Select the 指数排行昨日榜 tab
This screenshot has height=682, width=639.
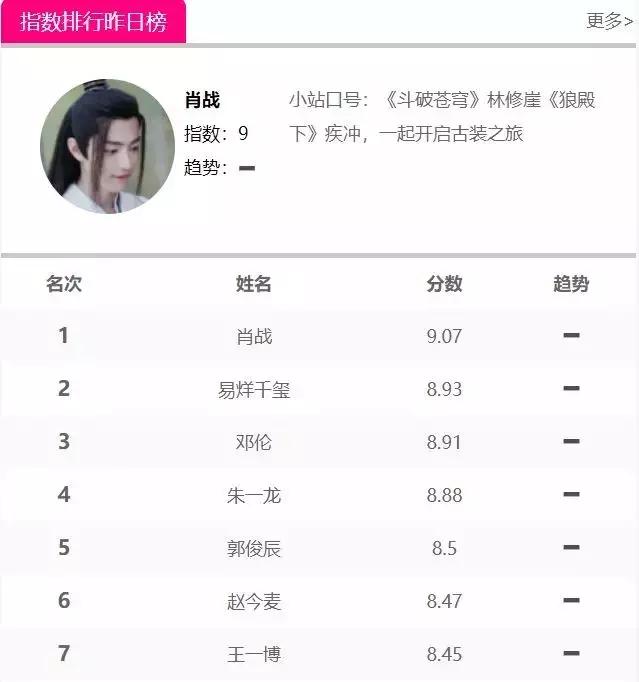point(94,22)
